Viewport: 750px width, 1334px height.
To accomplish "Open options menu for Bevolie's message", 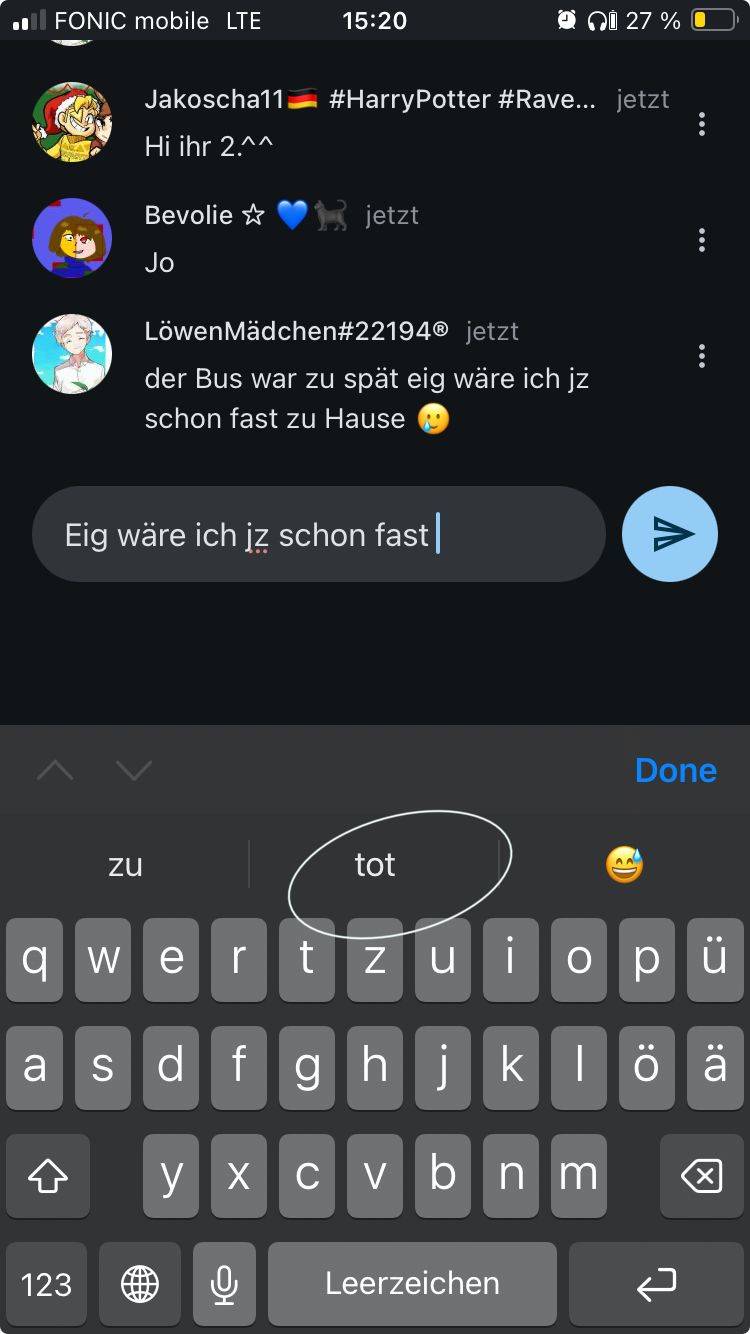I will pyautogui.click(x=702, y=240).
